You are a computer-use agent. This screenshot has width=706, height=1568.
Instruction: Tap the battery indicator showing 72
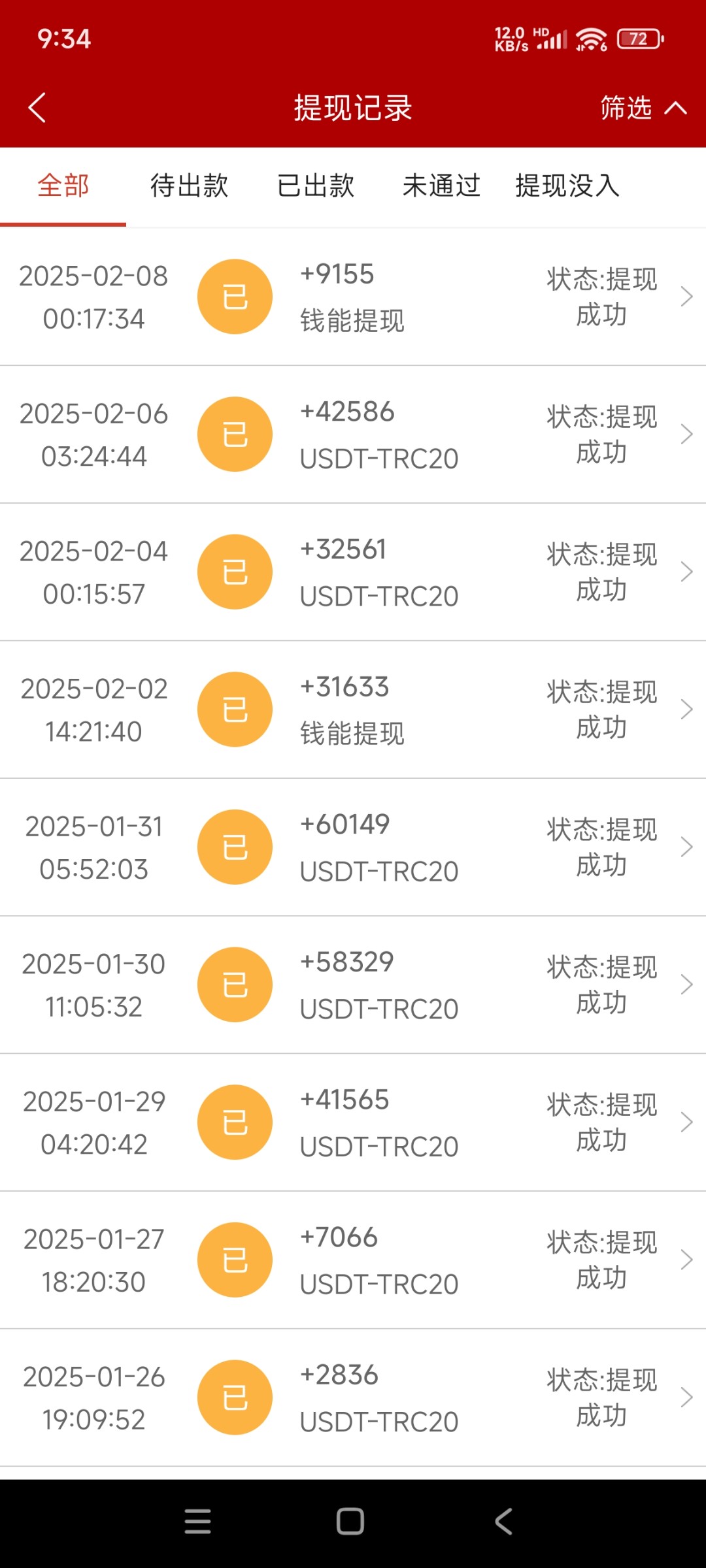coord(639,39)
